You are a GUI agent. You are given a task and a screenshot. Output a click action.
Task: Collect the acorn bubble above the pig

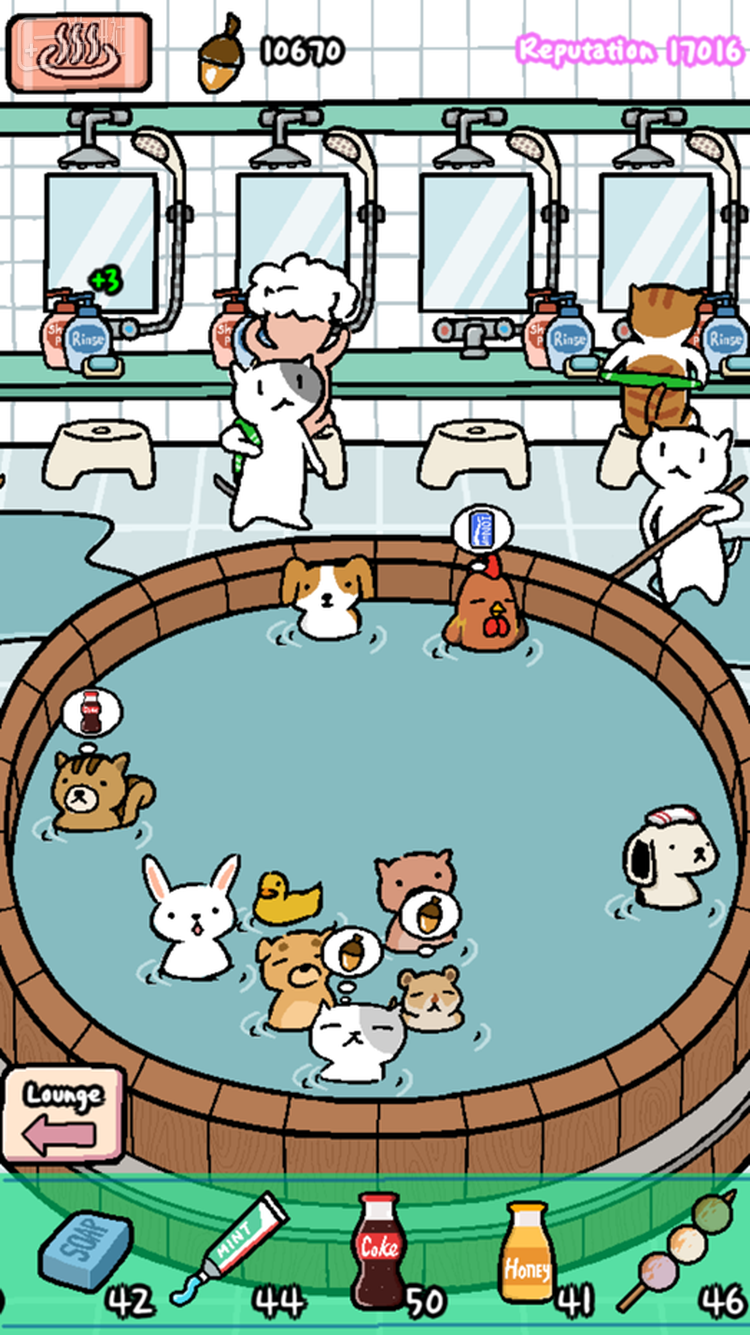tap(431, 915)
